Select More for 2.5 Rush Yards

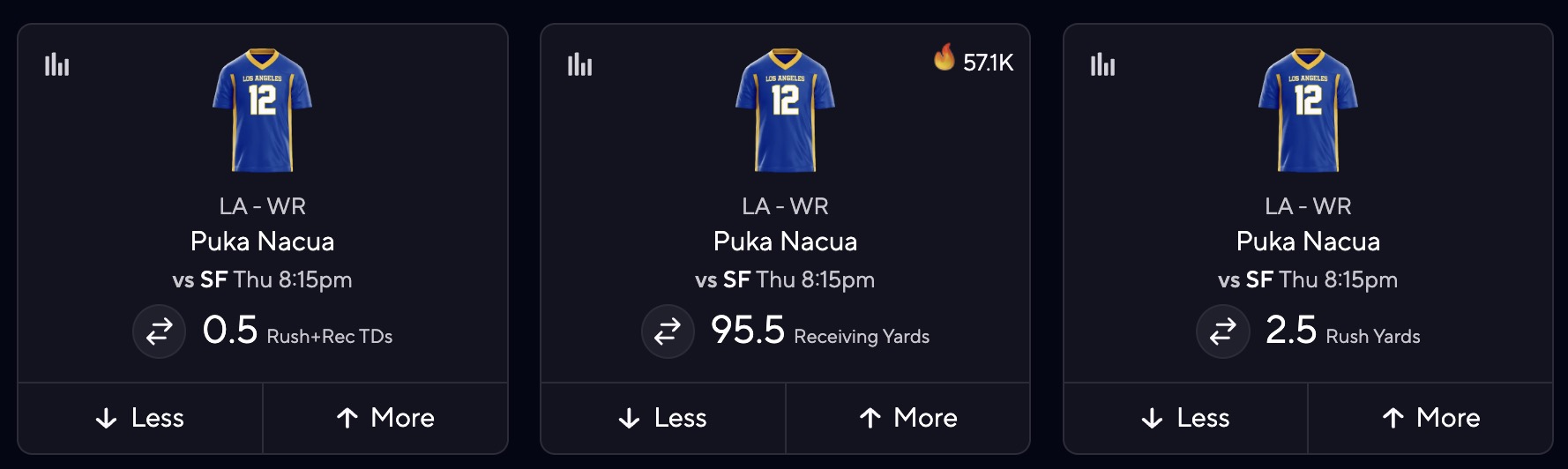point(1430,418)
